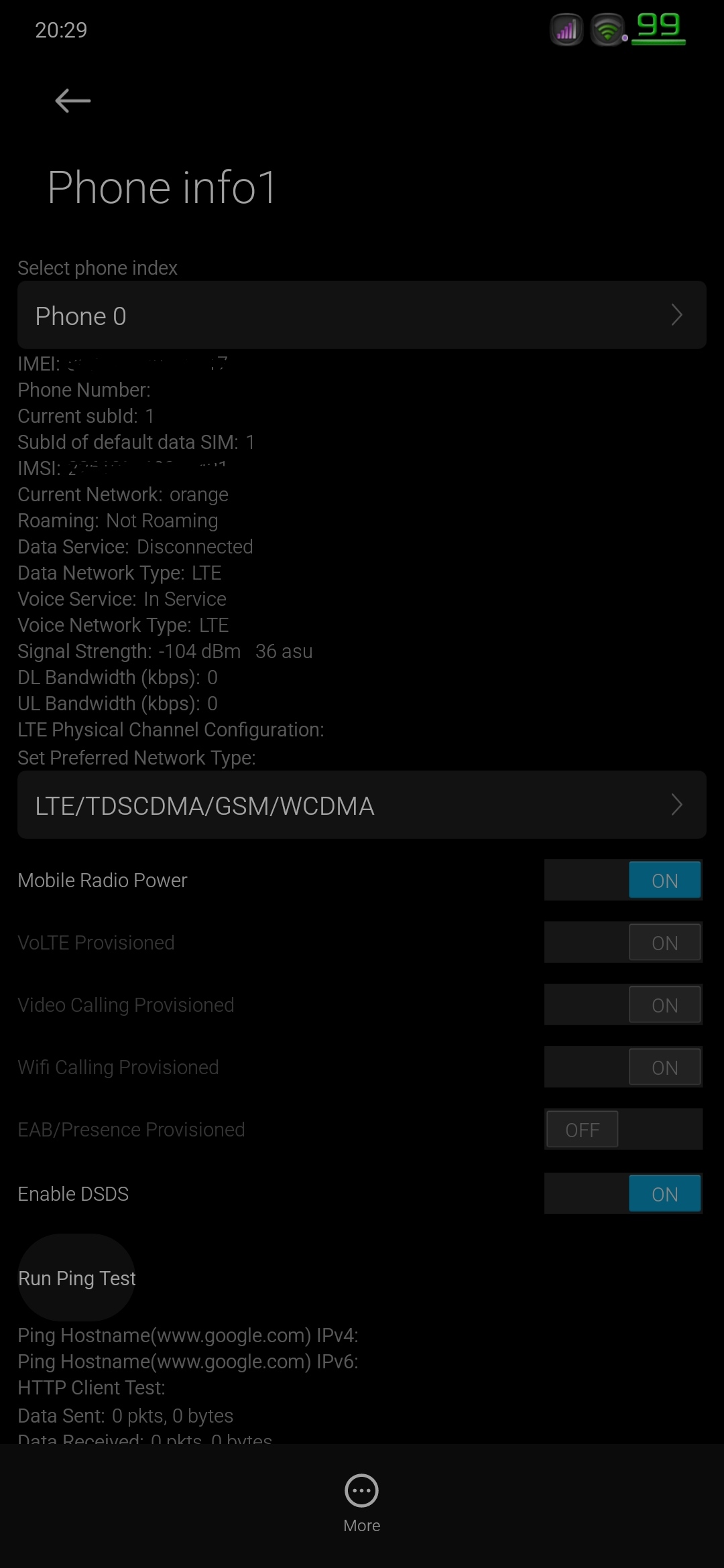The height and width of the screenshot is (1568, 724).
Task: Go back using the arrow icon
Action: (x=72, y=101)
